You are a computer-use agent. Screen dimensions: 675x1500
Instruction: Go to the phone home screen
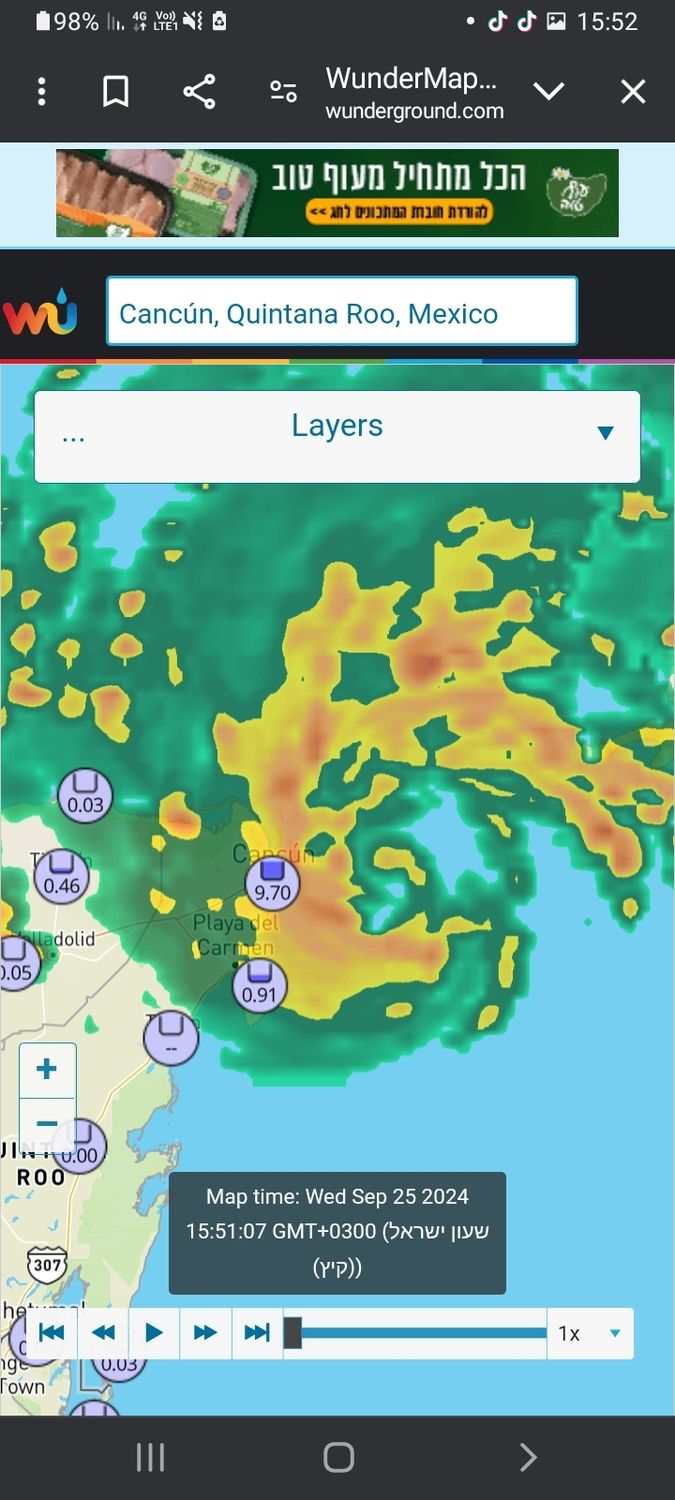(338, 1457)
